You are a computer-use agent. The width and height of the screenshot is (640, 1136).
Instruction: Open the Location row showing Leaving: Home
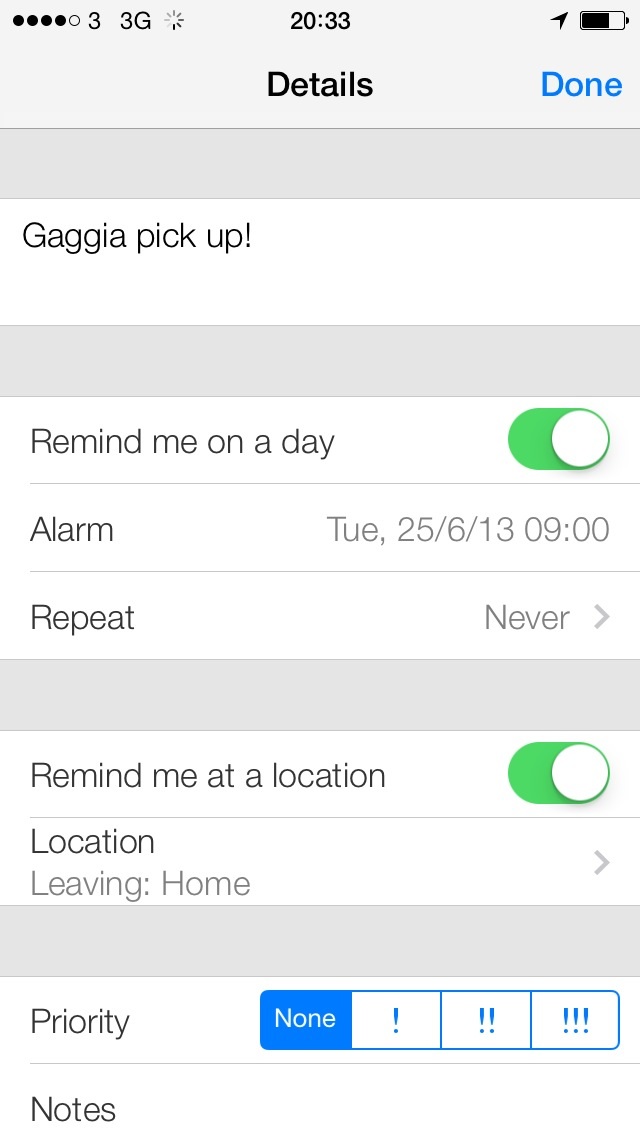tap(320, 861)
